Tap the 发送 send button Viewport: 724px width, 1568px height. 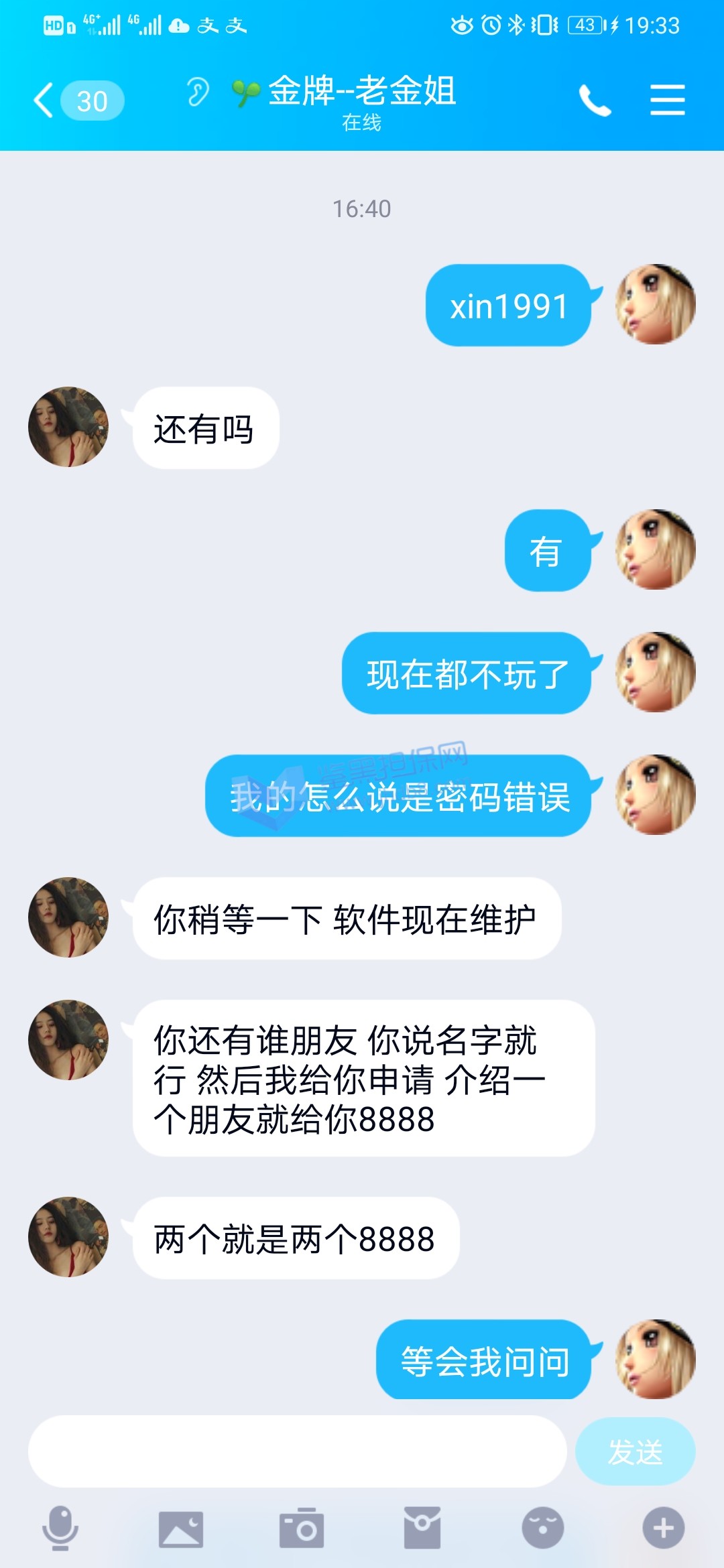click(x=635, y=1452)
